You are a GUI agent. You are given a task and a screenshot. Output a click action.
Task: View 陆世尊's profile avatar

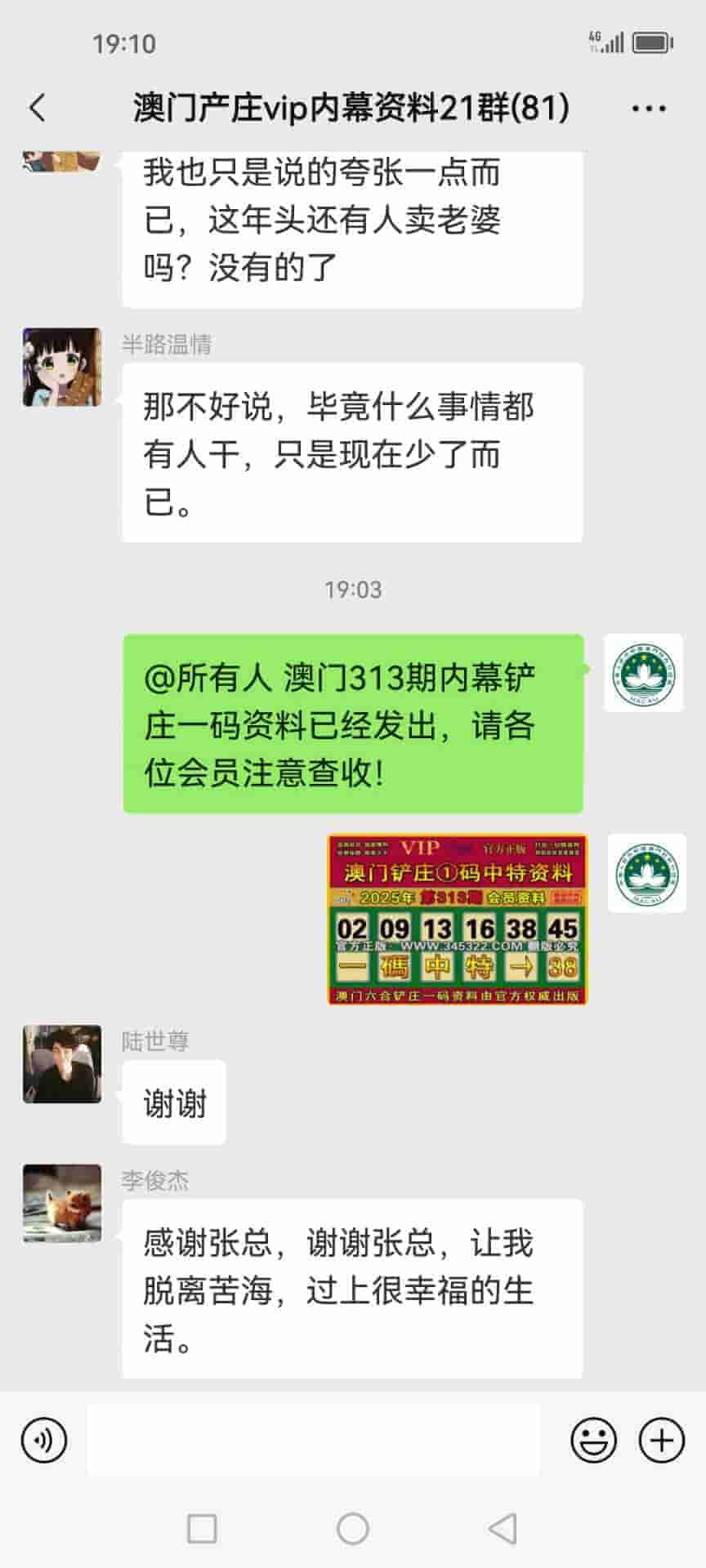pyautogui.click(x=62, y=1064)
